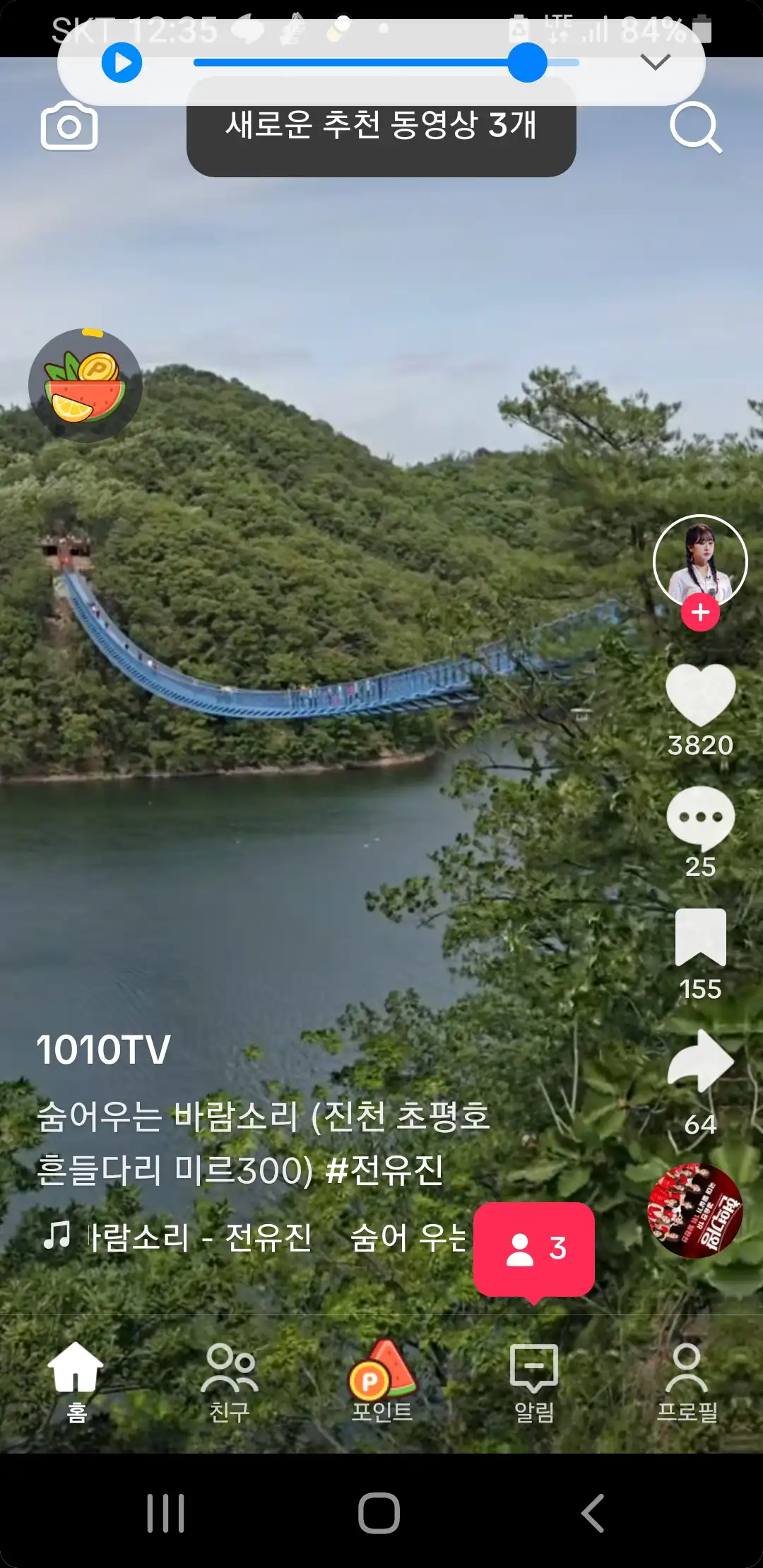The image size is (763, 1568).
Task: Bookmark this video
Action: (x=700, y=937)
